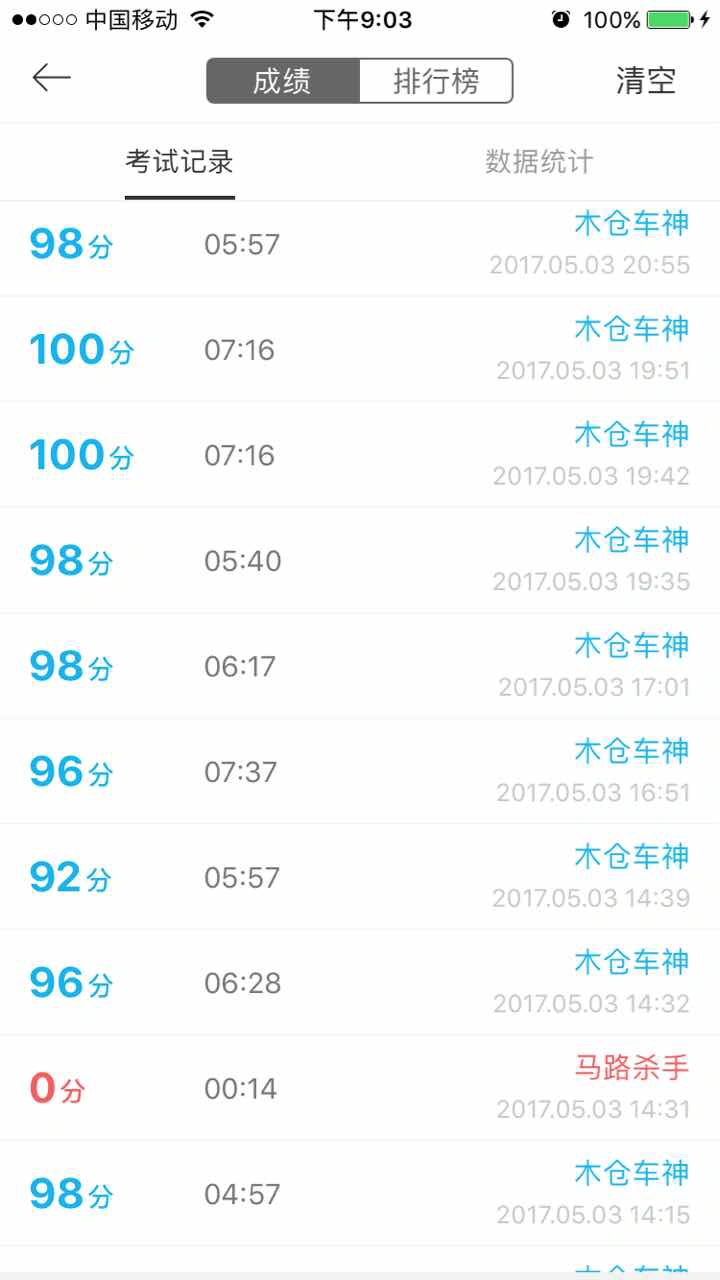Open the 92分 exam record
This screenshot has width=720, height=1280.
click(x=360, y=877)
